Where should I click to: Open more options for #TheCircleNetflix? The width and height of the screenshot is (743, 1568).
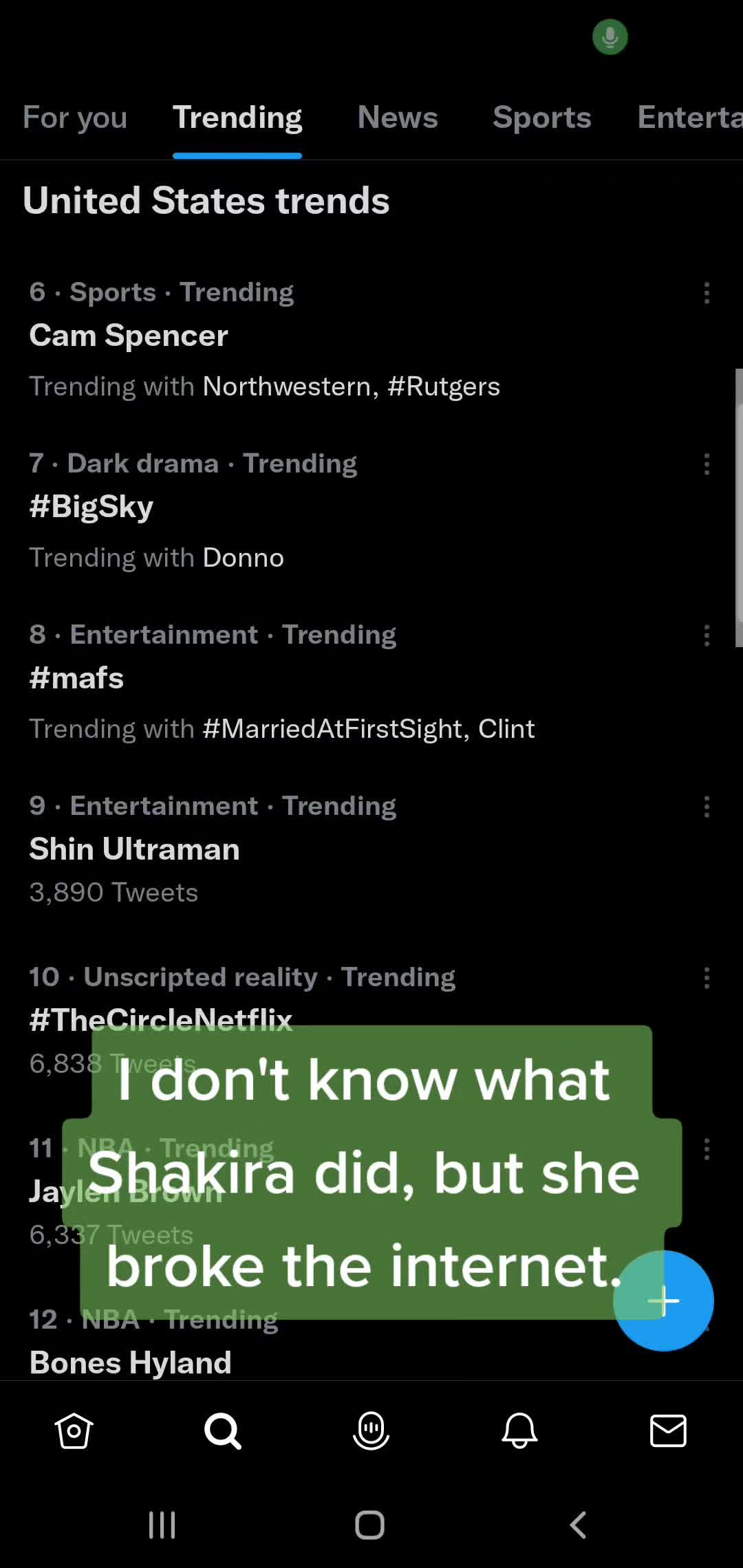tap(707, 978)
